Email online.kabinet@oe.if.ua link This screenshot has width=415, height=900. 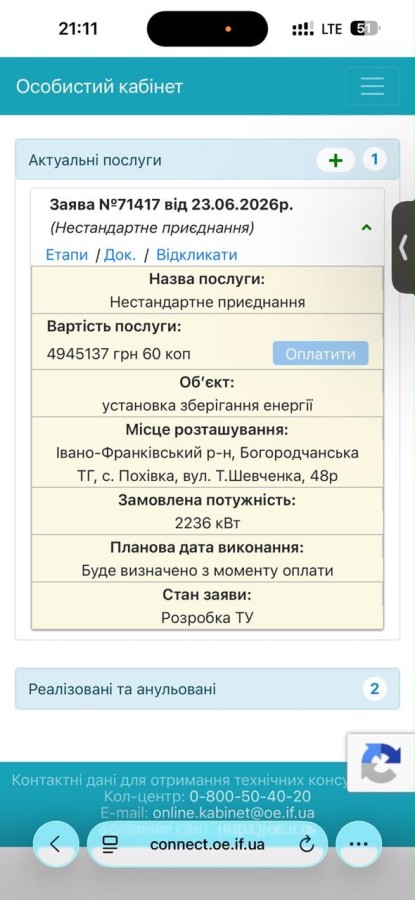tap(233, 813)
